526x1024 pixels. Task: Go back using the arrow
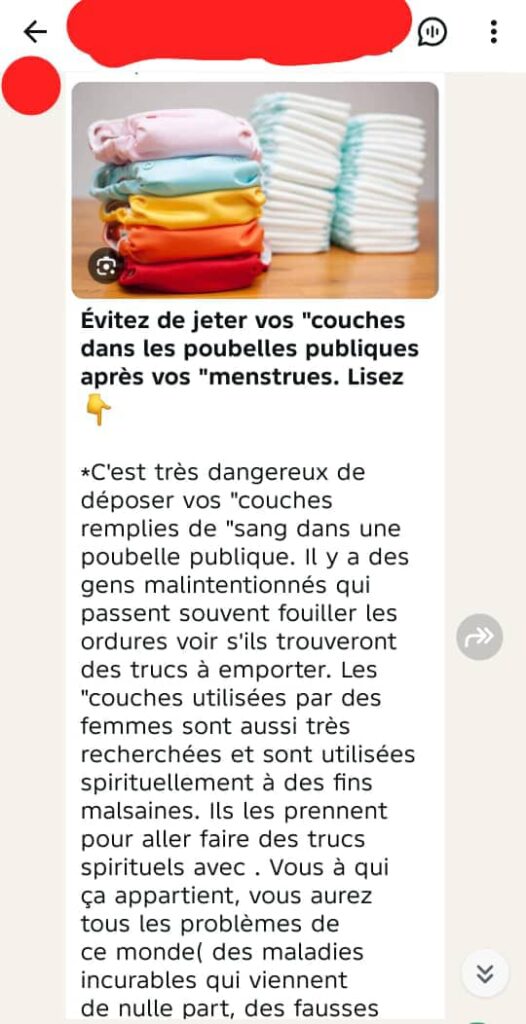(x=35, y=31)
